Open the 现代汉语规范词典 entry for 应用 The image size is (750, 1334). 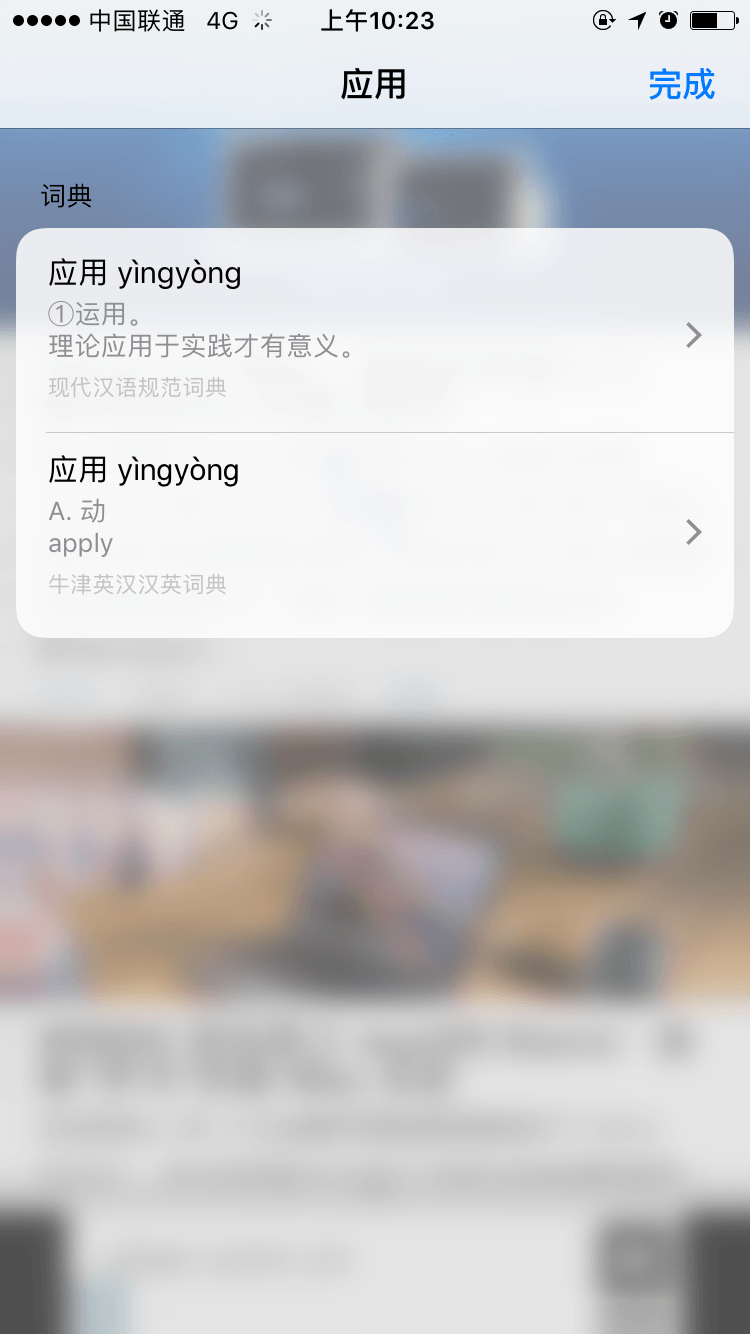374,332
